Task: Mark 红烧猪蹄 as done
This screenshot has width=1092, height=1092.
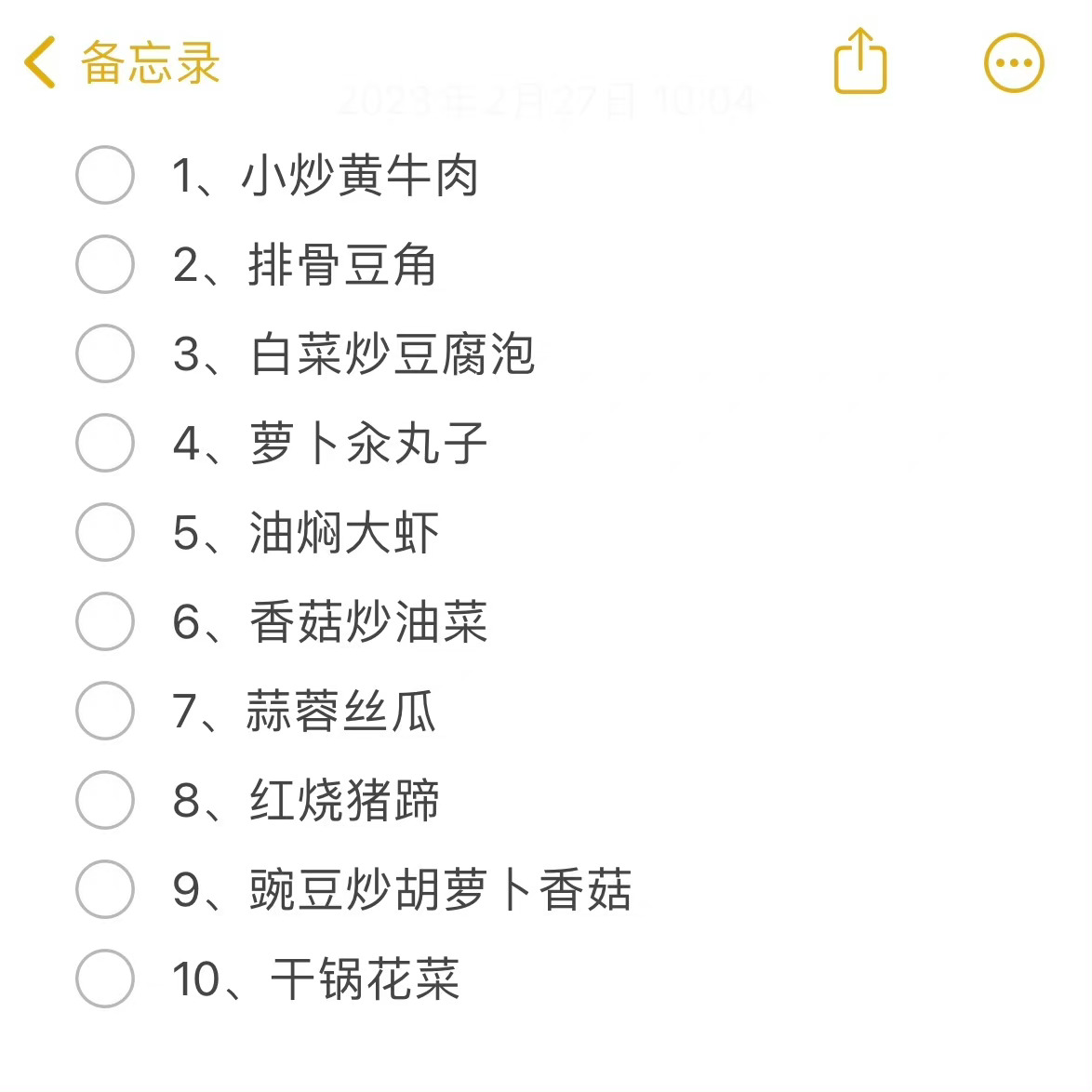Action: tap(105, 800)
